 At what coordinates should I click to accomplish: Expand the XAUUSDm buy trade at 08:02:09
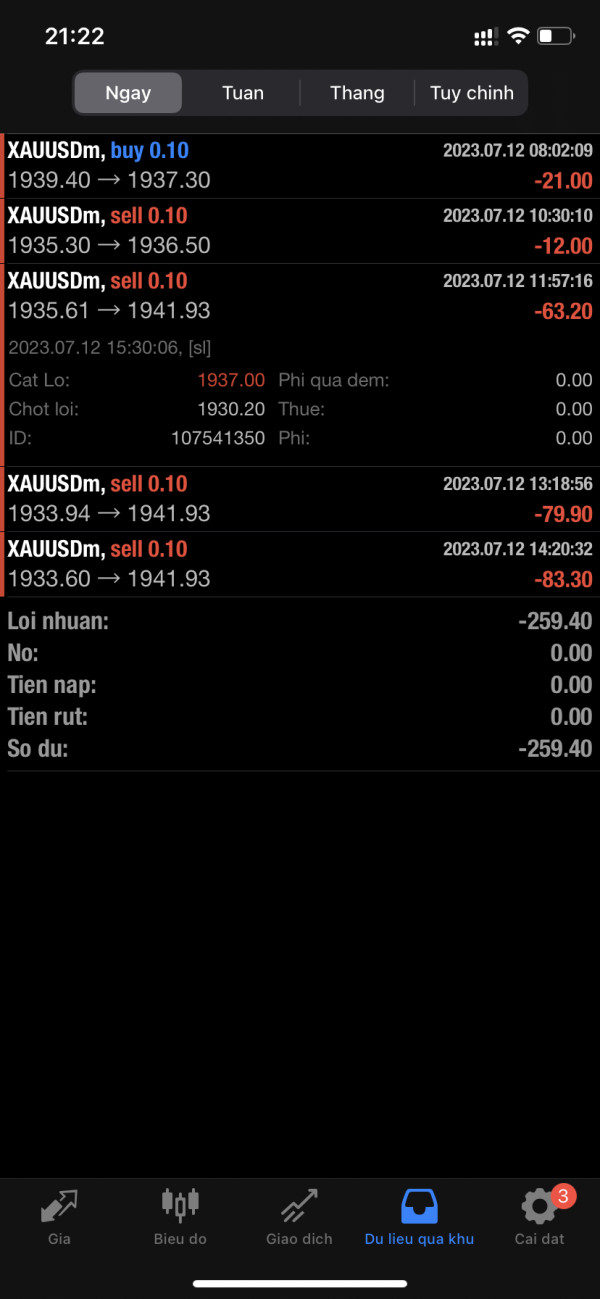point(300,166)
